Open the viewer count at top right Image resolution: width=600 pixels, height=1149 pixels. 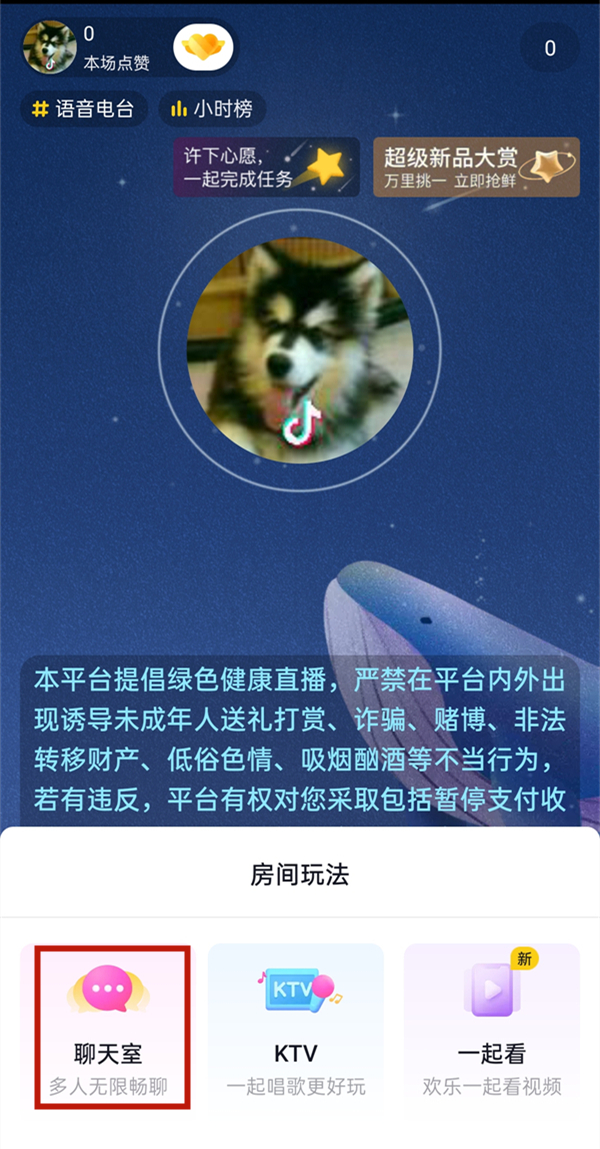tap(550, 48)
